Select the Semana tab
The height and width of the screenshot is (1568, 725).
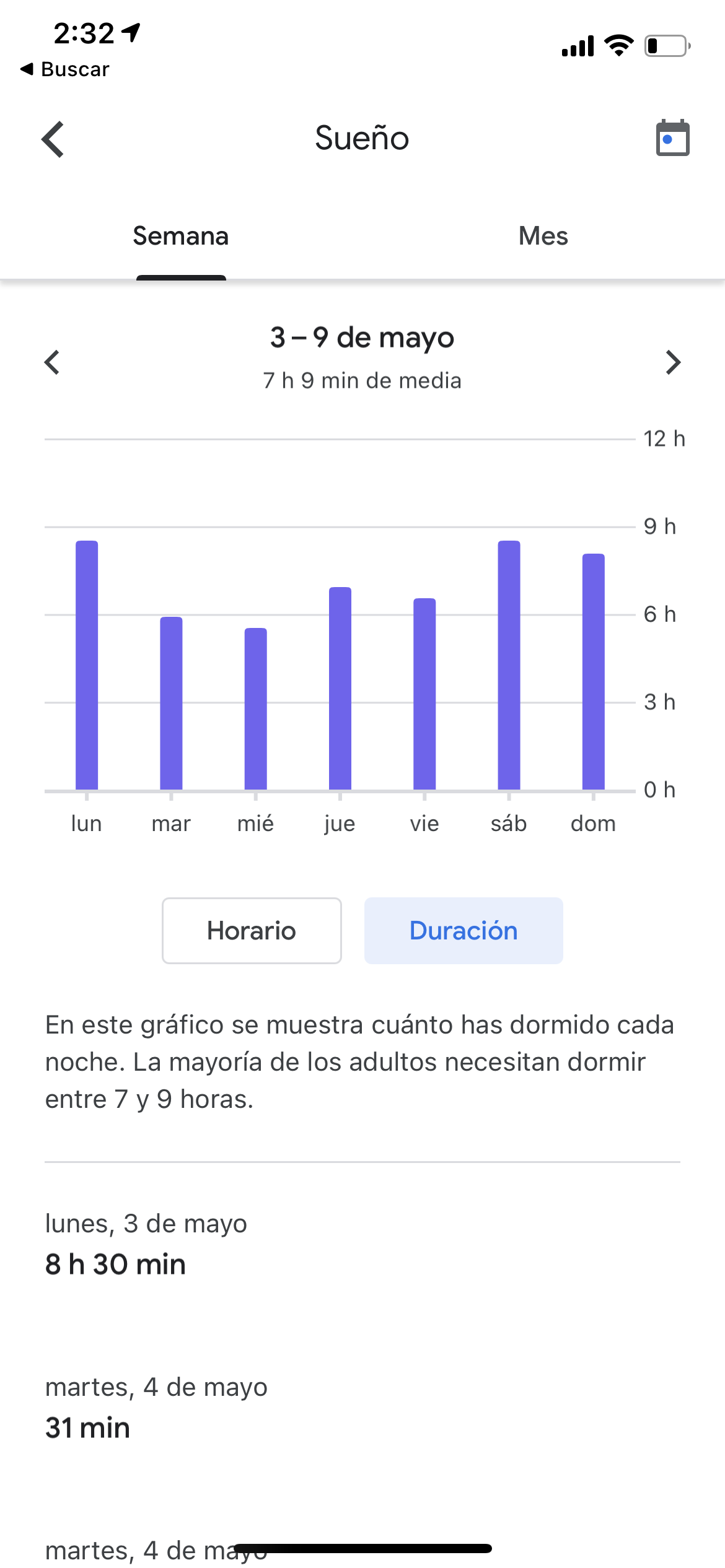pos(181,236)
